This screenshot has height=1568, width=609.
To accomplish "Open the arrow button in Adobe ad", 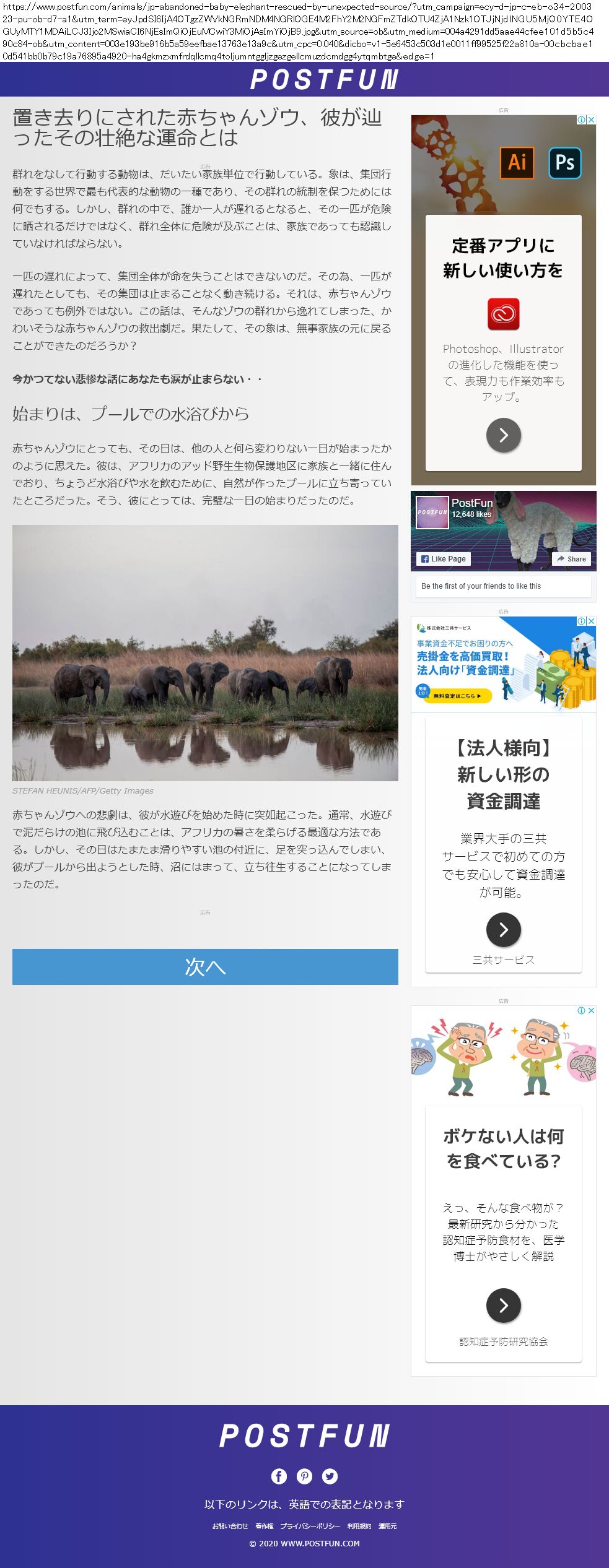I will [503, 435].
